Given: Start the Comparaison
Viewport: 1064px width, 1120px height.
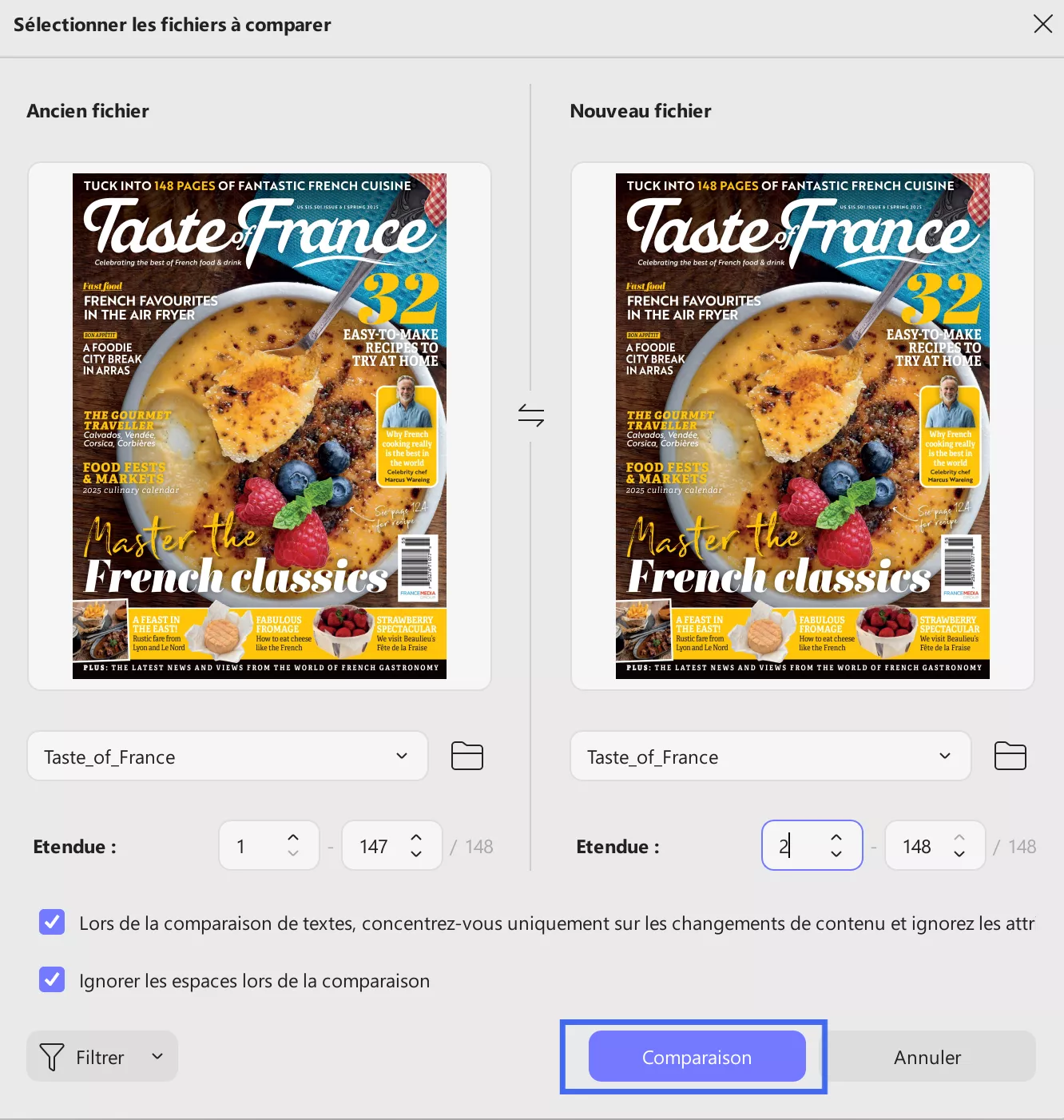Looking at the screenshot, I should point(697,1057).
